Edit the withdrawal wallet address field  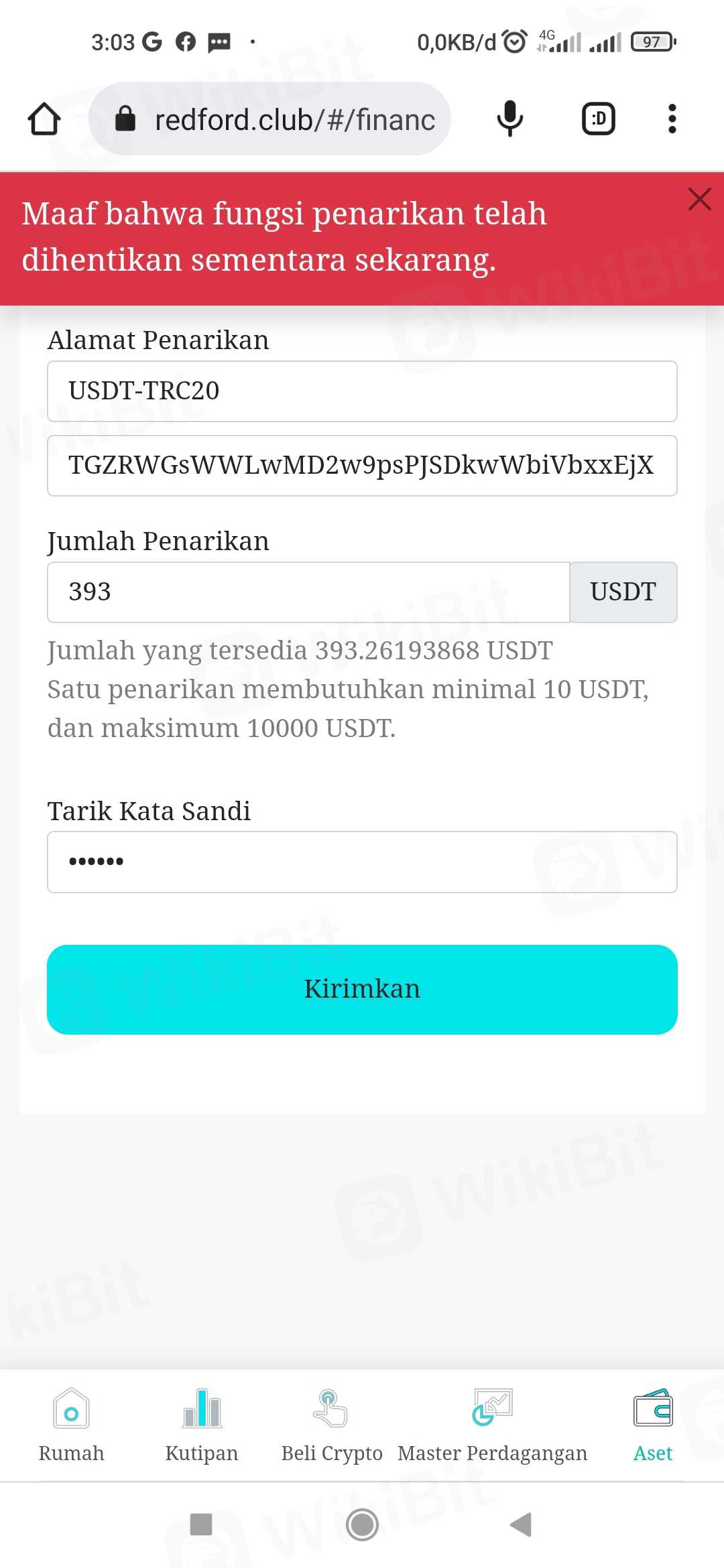(362, 466)
